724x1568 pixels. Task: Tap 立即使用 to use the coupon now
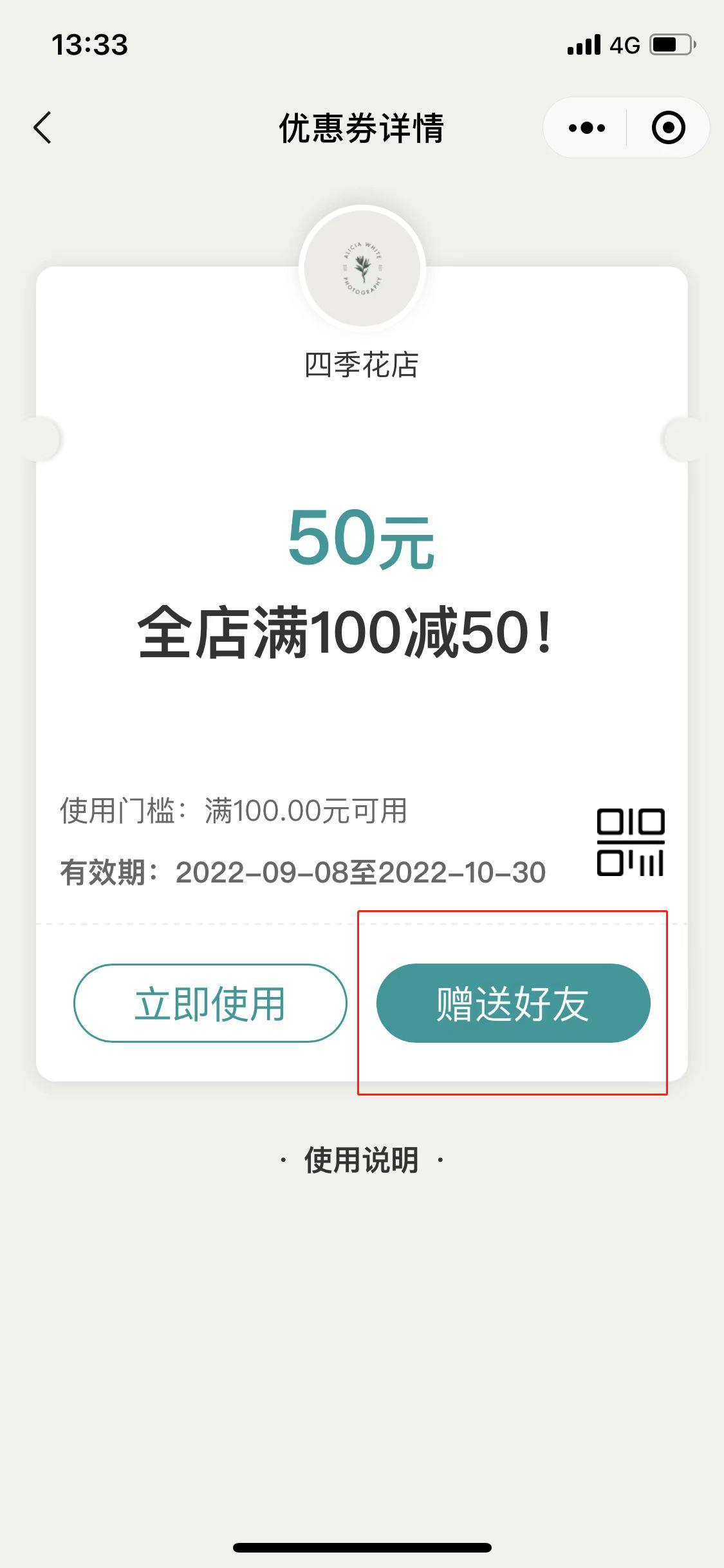tap(210, 1003)
